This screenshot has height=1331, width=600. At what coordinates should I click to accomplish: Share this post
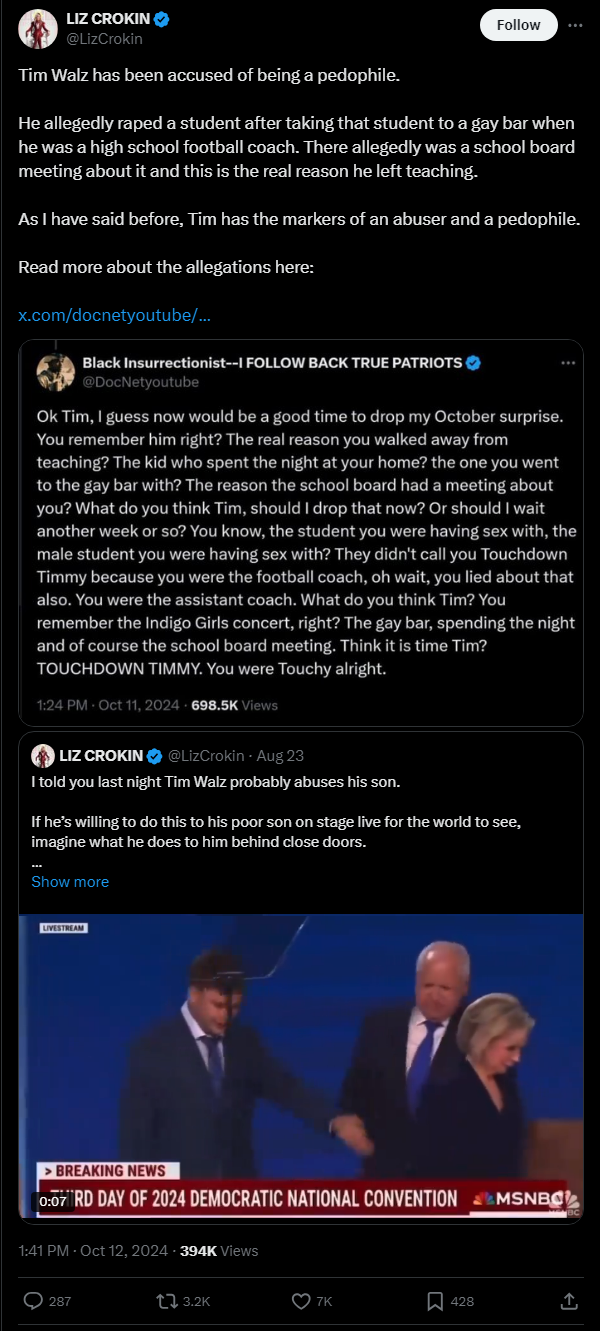click(x=569, y=1301)
